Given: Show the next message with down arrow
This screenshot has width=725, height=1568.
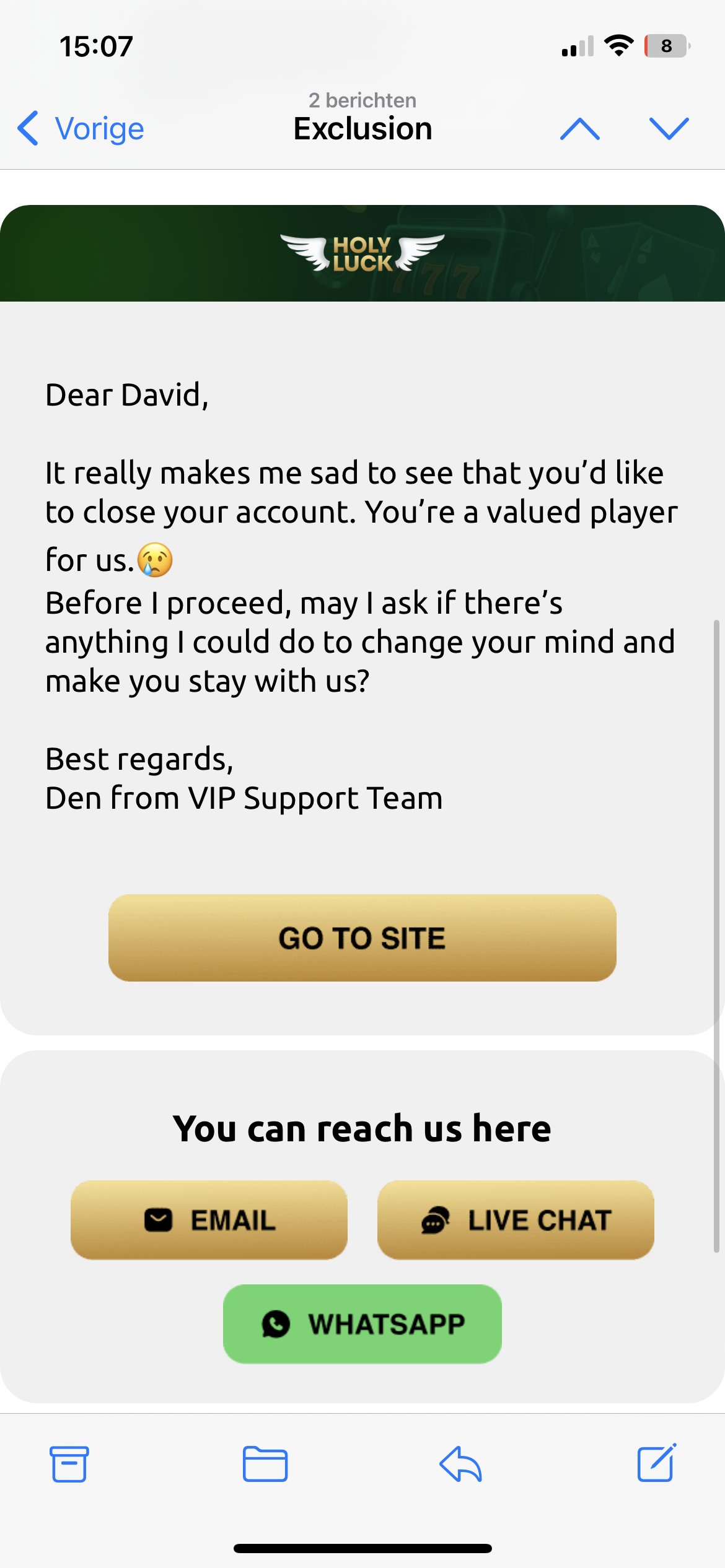Looking at the screenshot, I should [x=669, y=129].
